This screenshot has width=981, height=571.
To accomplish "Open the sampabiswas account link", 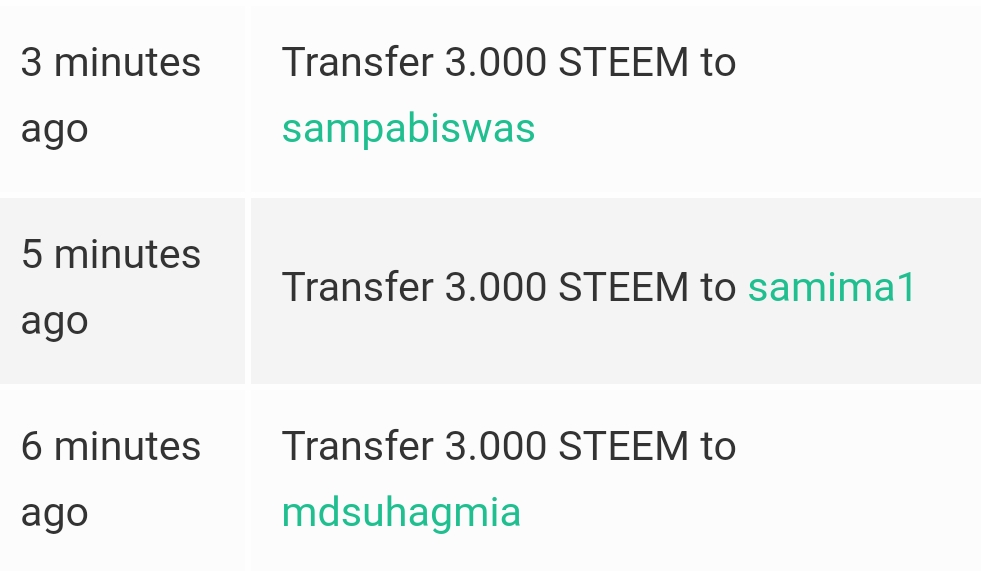I will 408,129.
